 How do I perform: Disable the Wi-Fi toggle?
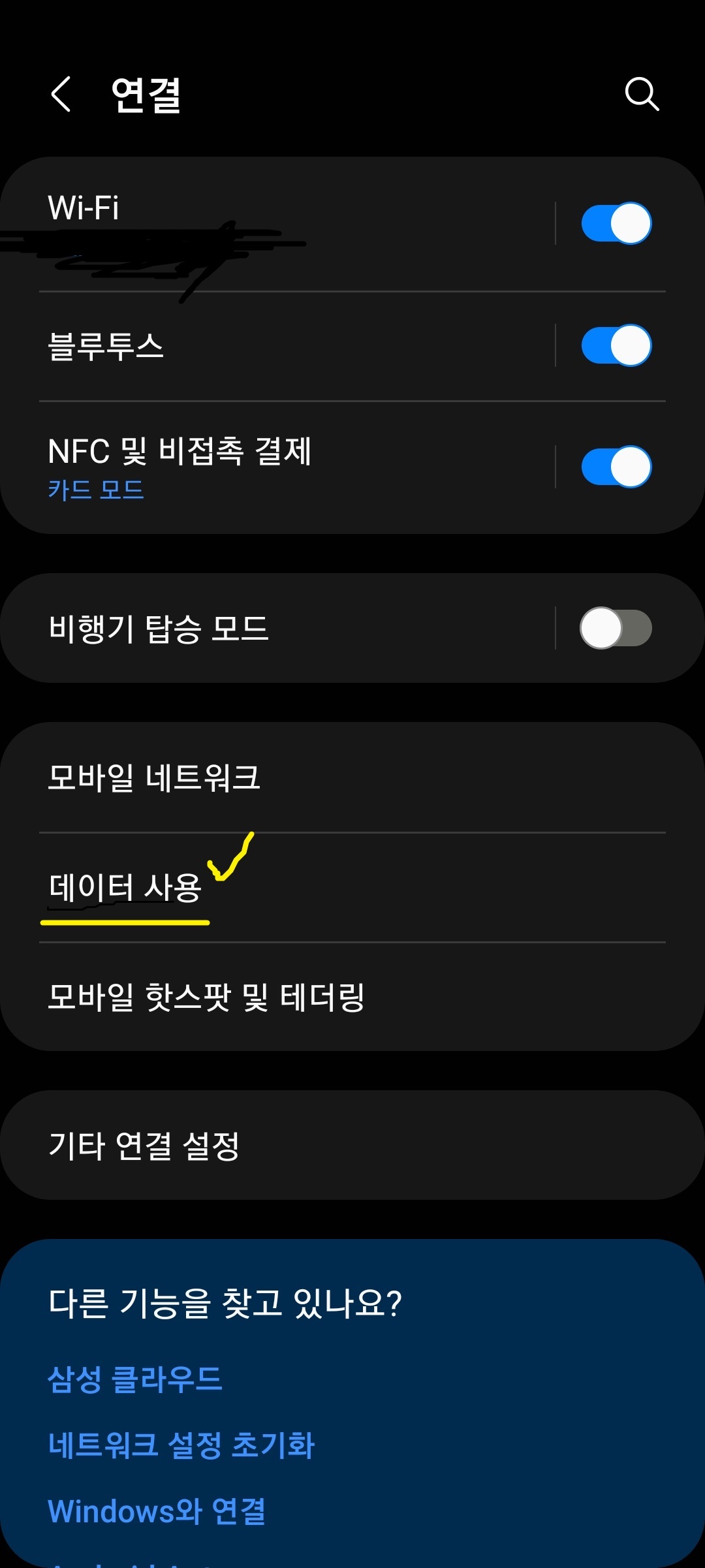[616, 223]
